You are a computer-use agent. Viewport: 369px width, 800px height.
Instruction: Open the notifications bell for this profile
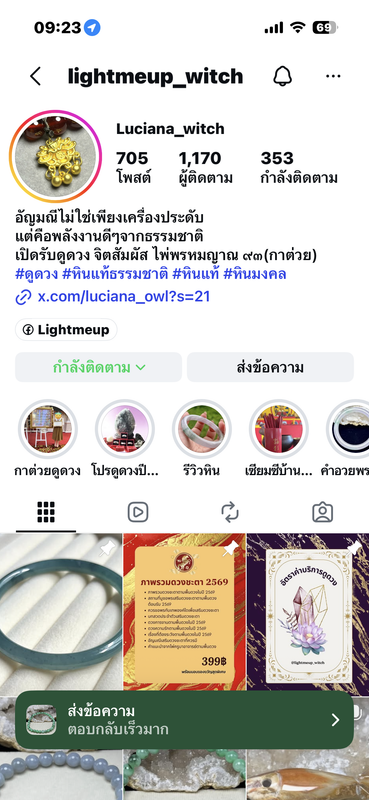pos(282,77)
